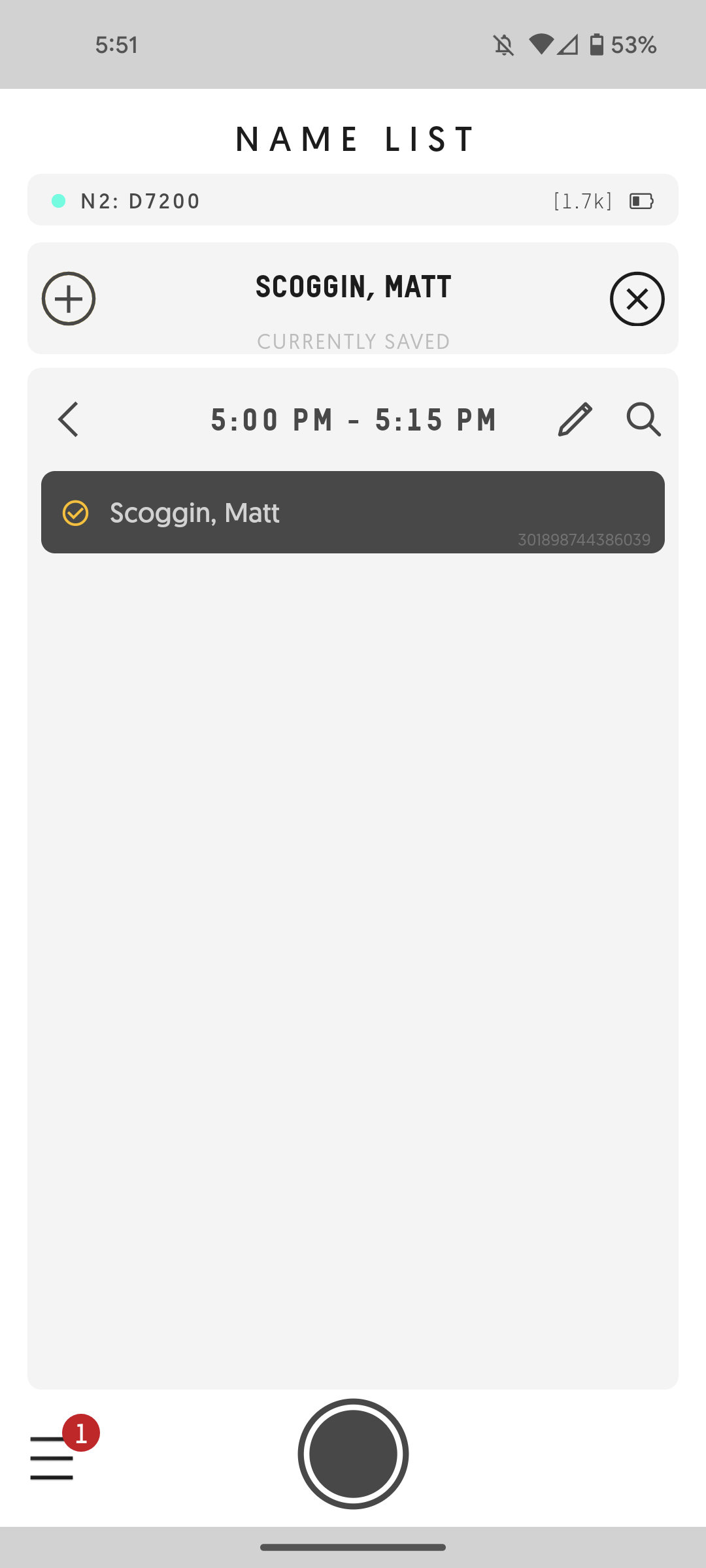The height and width of the screenshot is (1568, 706).
Task: Go back from 5:00 PM time slot
Action: point(68,419)
